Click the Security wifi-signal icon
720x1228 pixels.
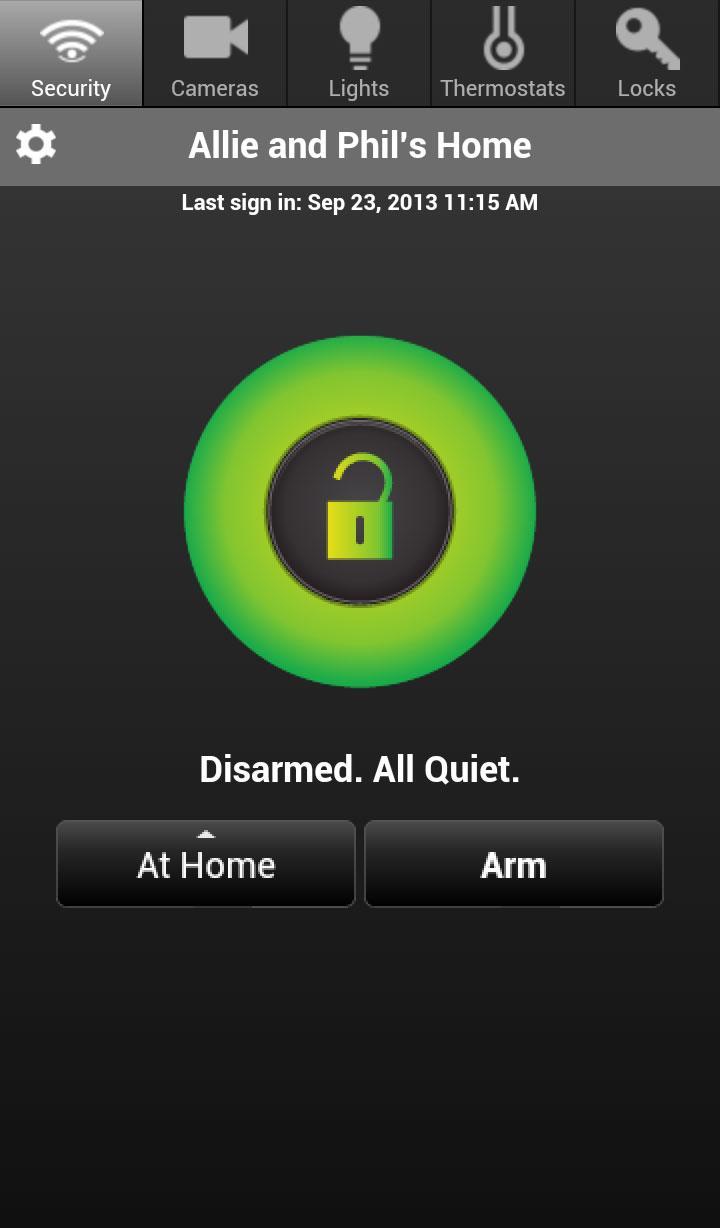pyautogui.click(x=70, y=40)
